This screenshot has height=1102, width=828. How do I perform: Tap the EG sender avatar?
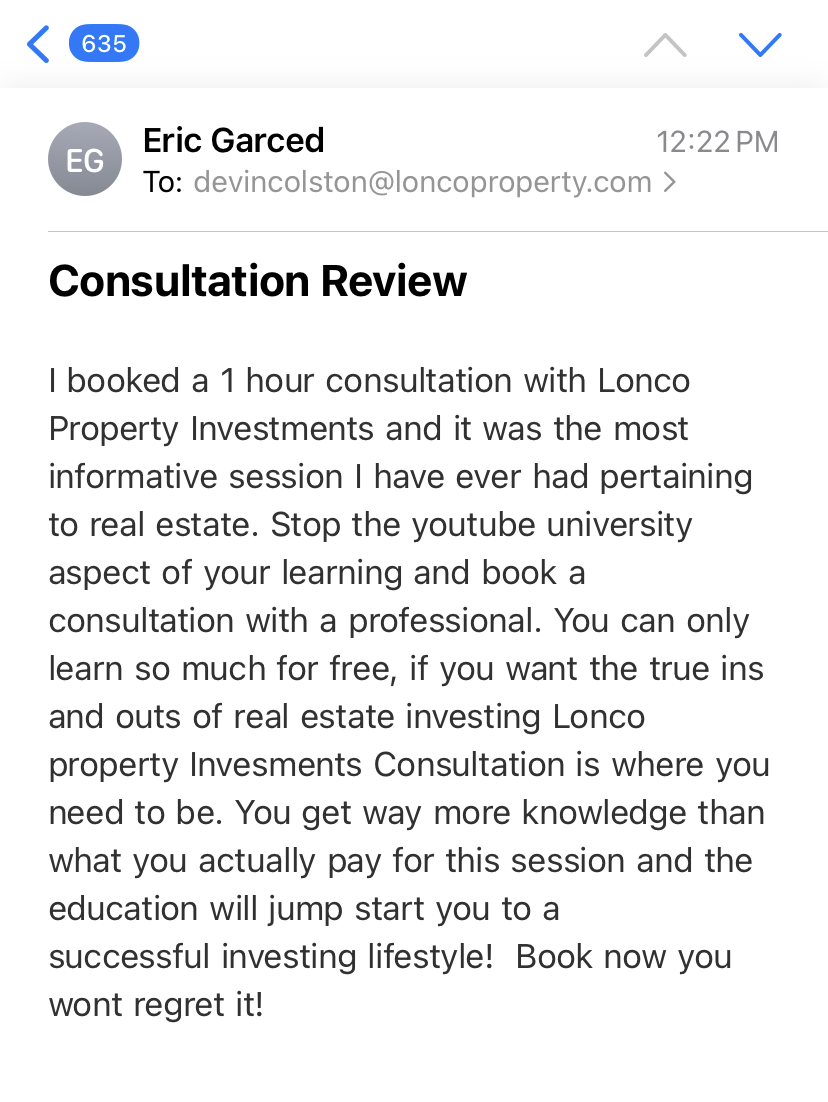(x=85, y=160)
